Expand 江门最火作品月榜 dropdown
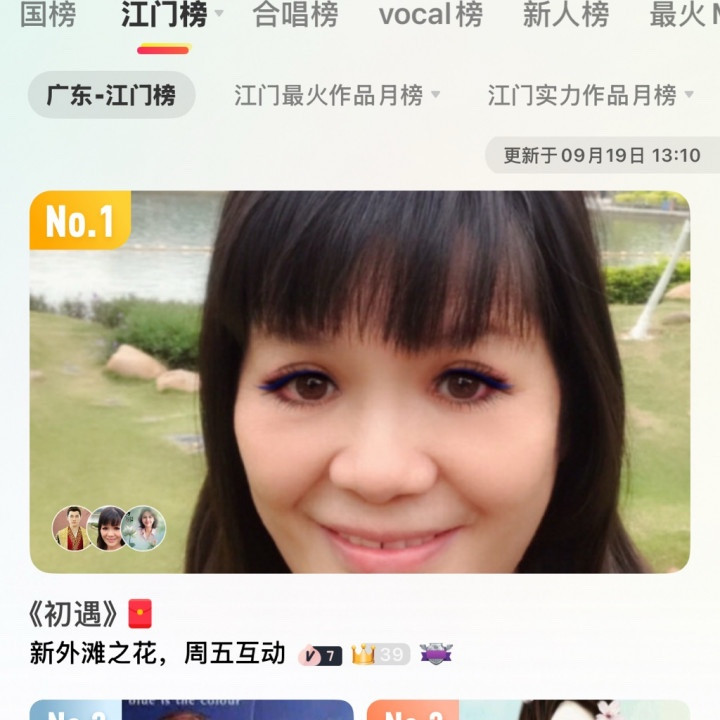 337,95
